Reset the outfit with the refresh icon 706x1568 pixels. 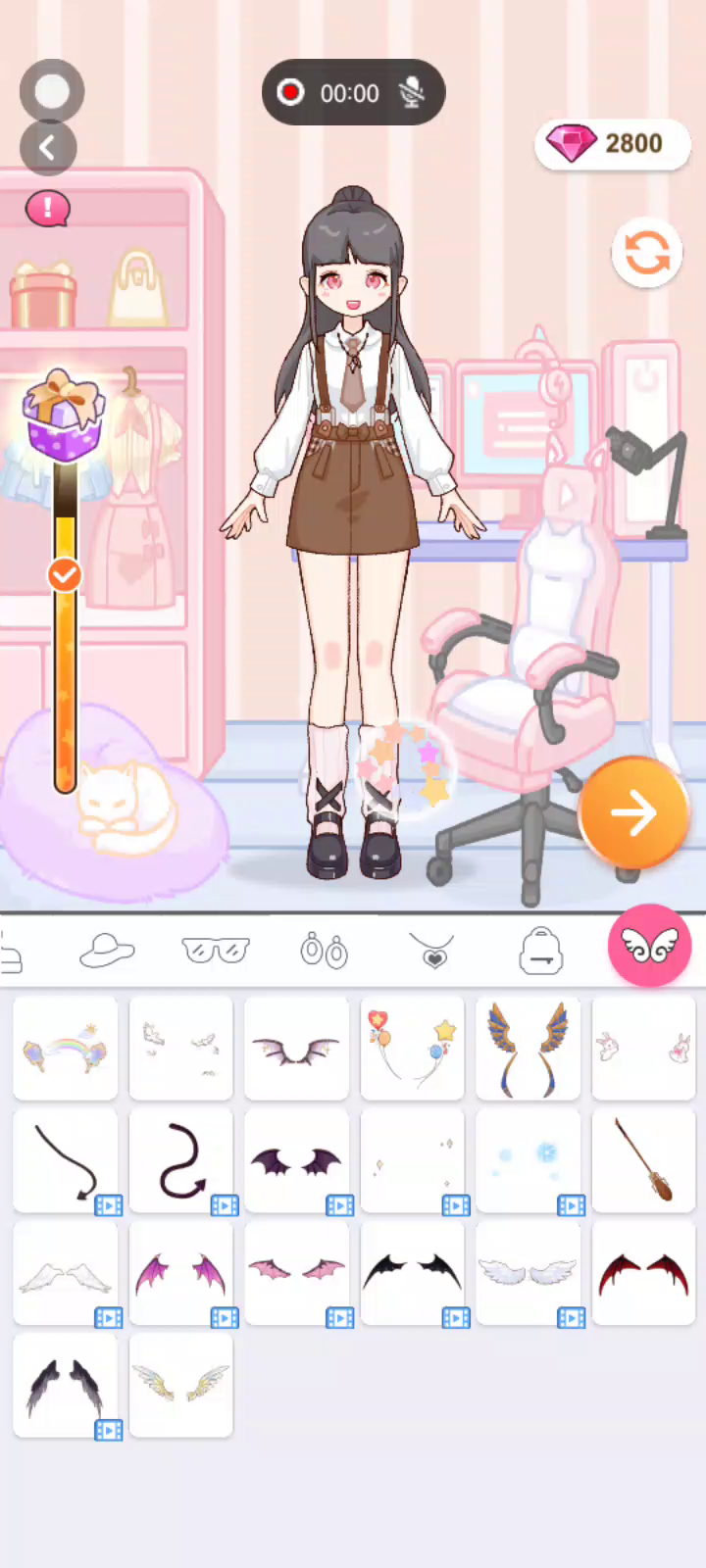[x=647, y=253]
